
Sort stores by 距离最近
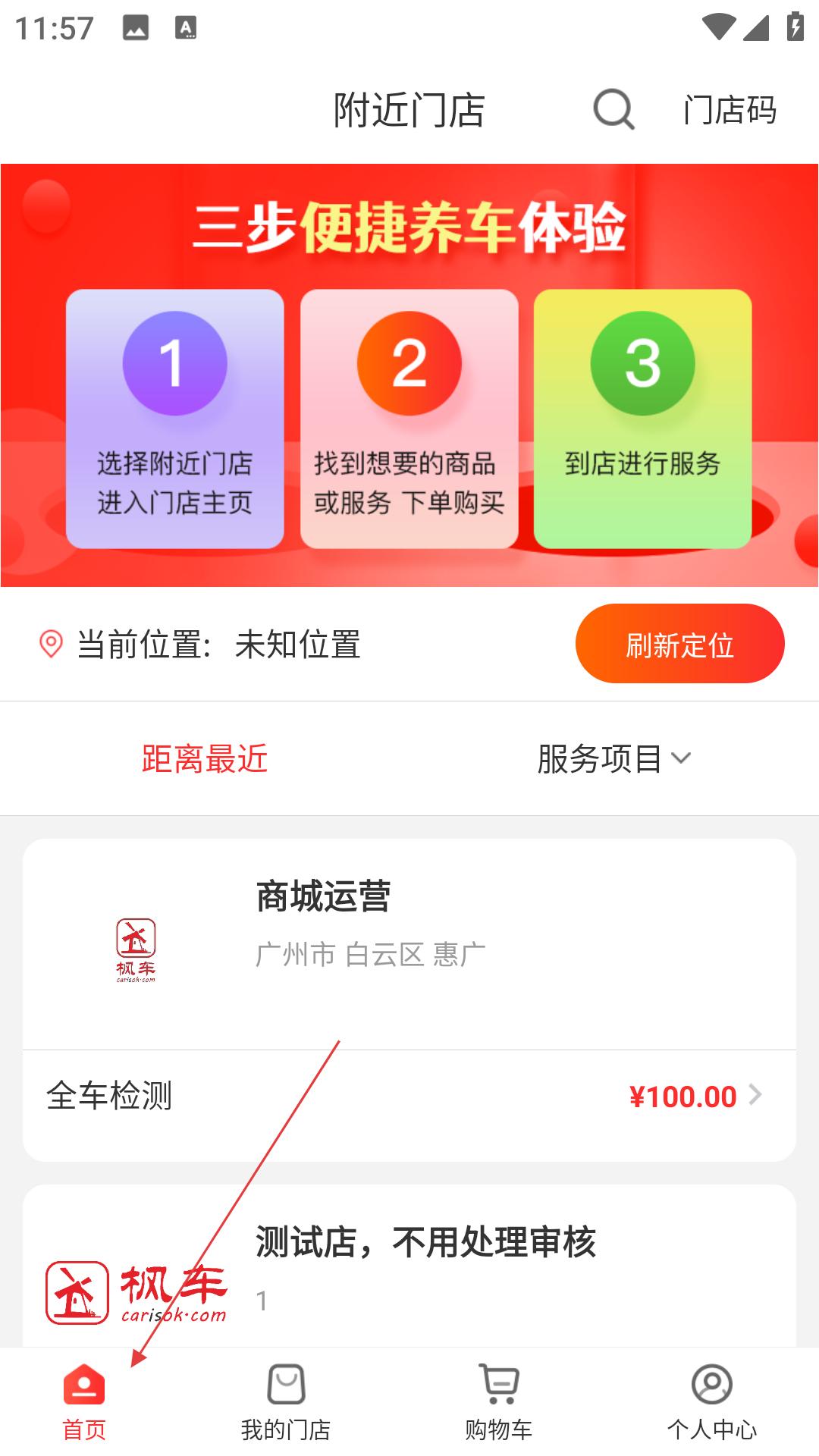[x=205, y=758]
